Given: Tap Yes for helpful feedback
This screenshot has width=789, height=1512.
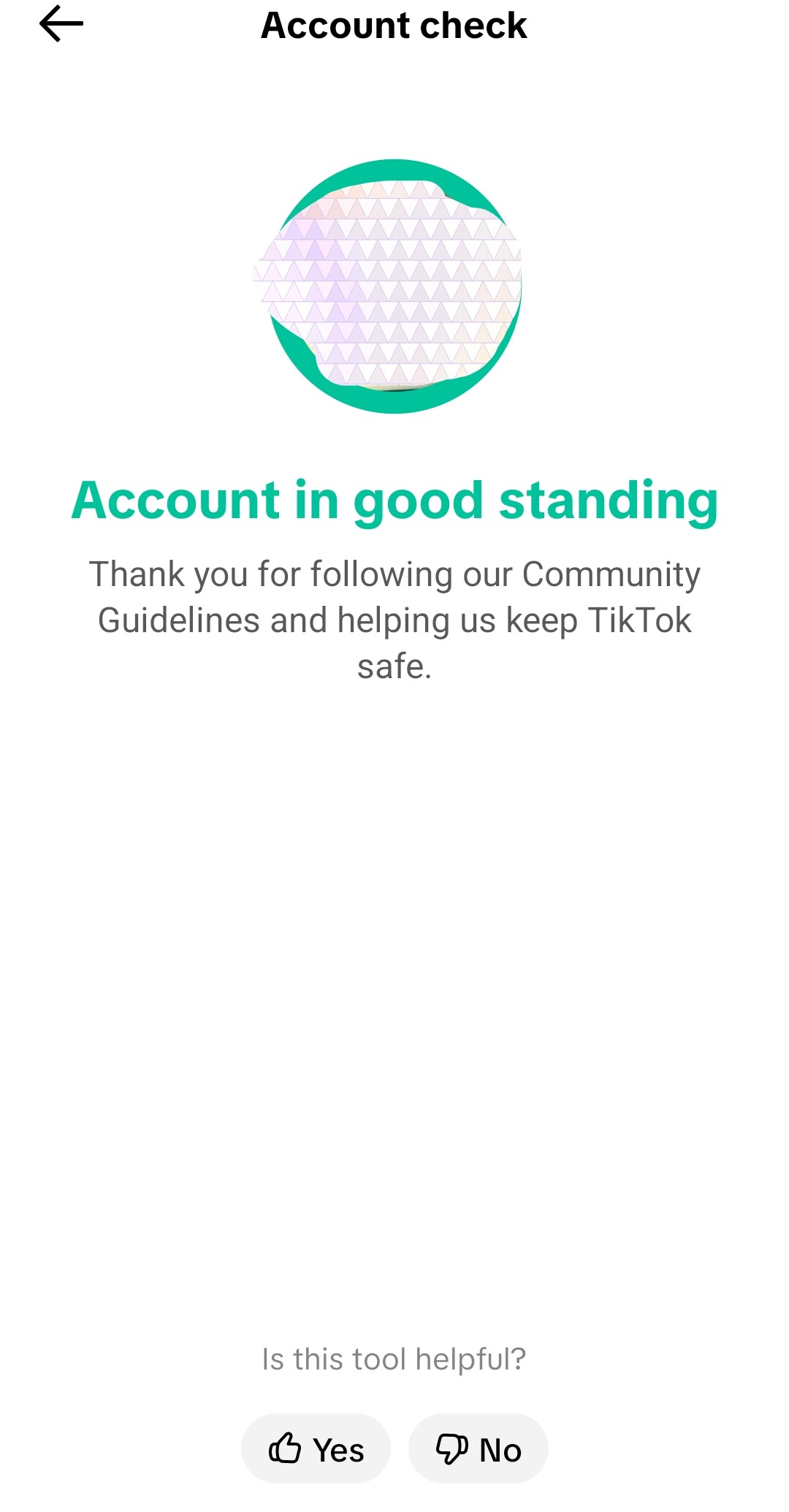Looking at the screenshot, I should click(x=316, y=1448).
